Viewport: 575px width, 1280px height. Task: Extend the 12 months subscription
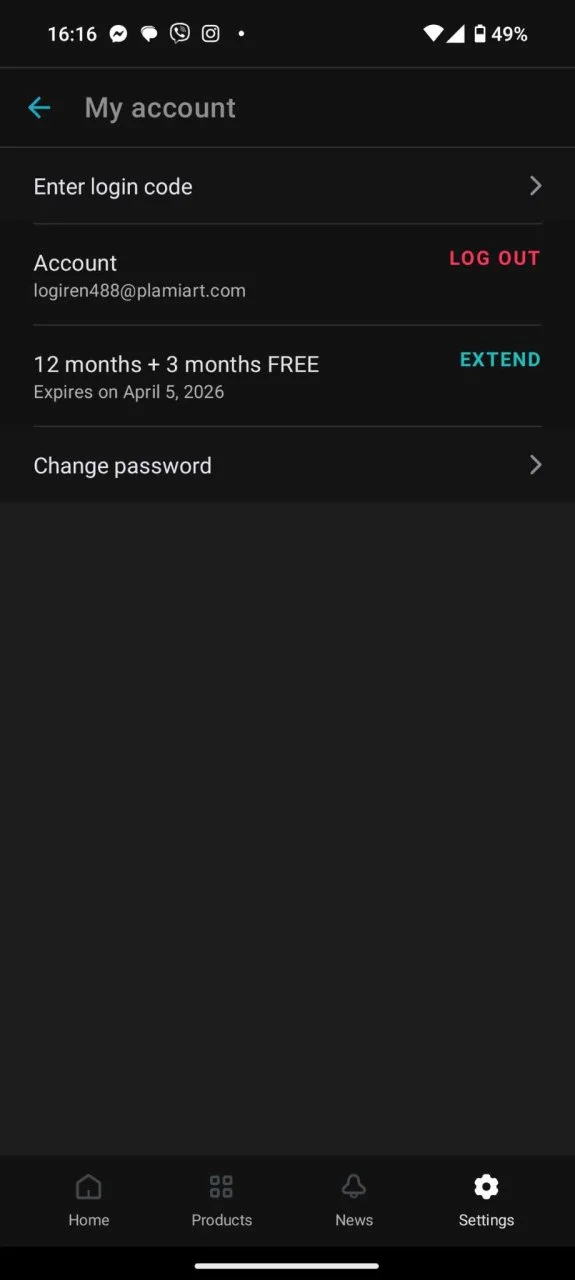point(500,360)
